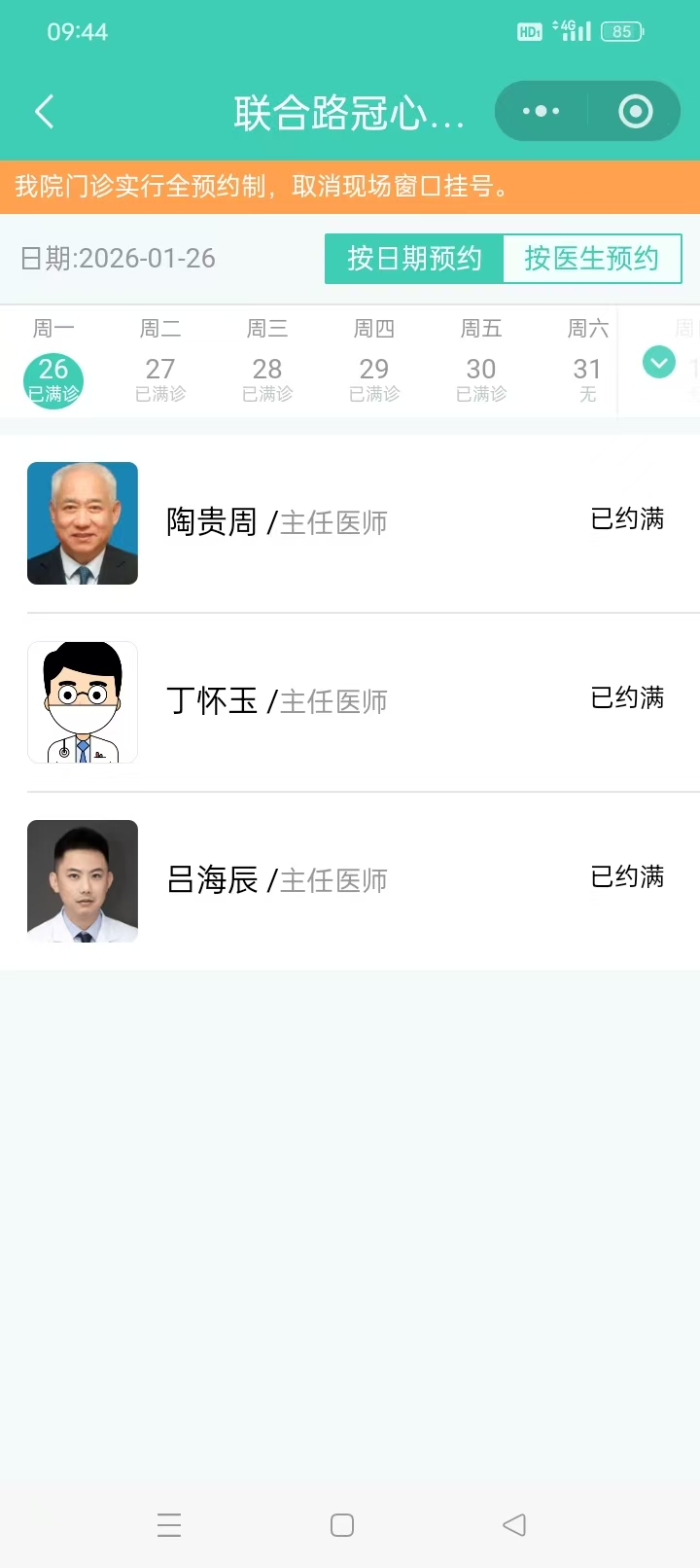The image size is (700, 1568).
Task: Select Friday the 30th
Action: [481, 379]
